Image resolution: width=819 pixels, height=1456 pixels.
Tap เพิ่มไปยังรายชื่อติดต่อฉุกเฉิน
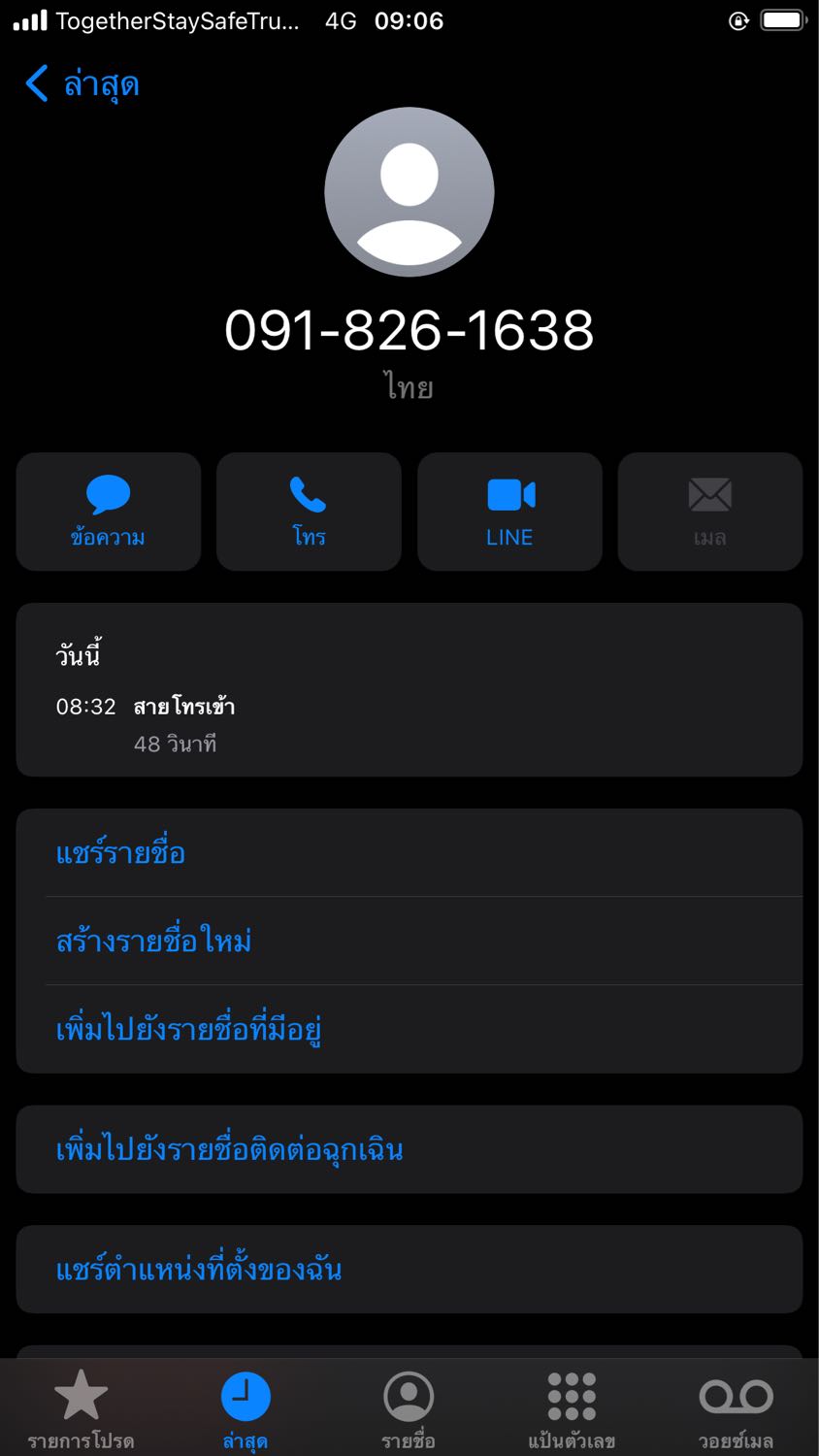409,1149
